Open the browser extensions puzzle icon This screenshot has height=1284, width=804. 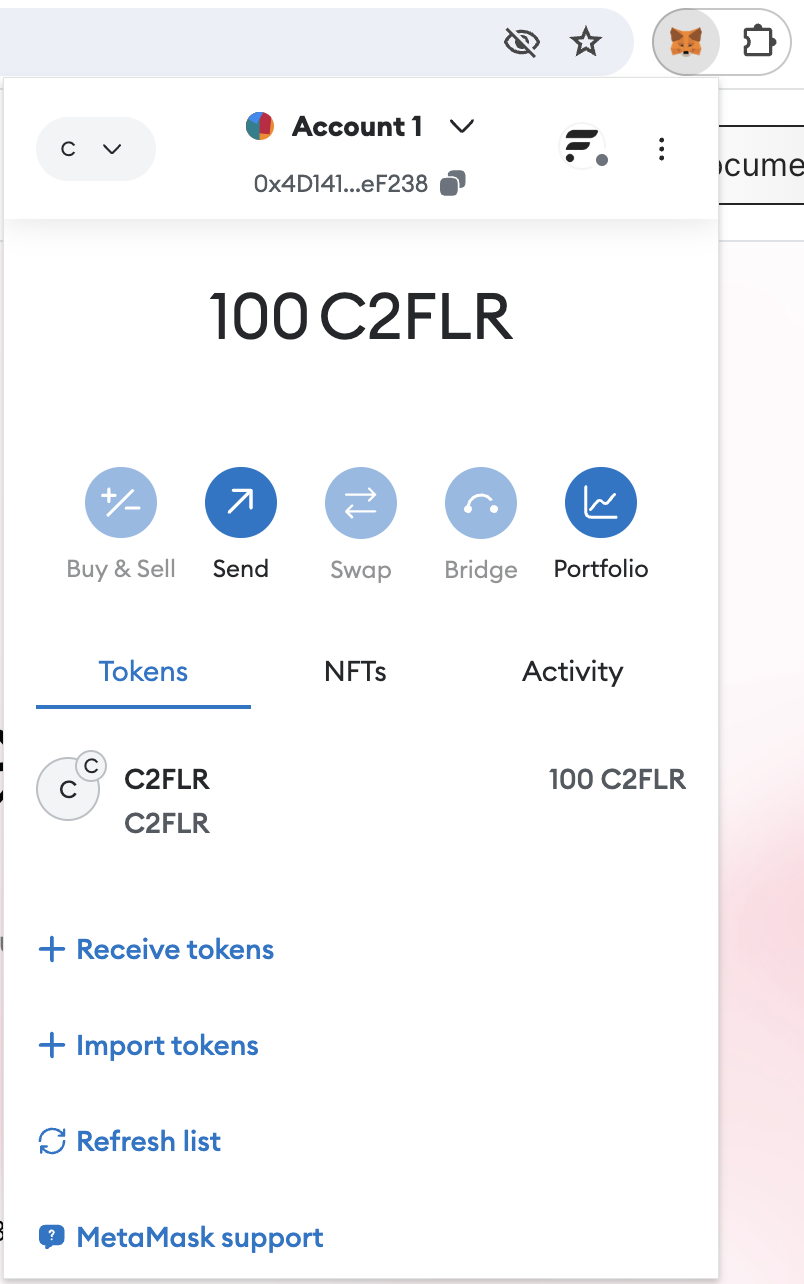tap(759, 42)
